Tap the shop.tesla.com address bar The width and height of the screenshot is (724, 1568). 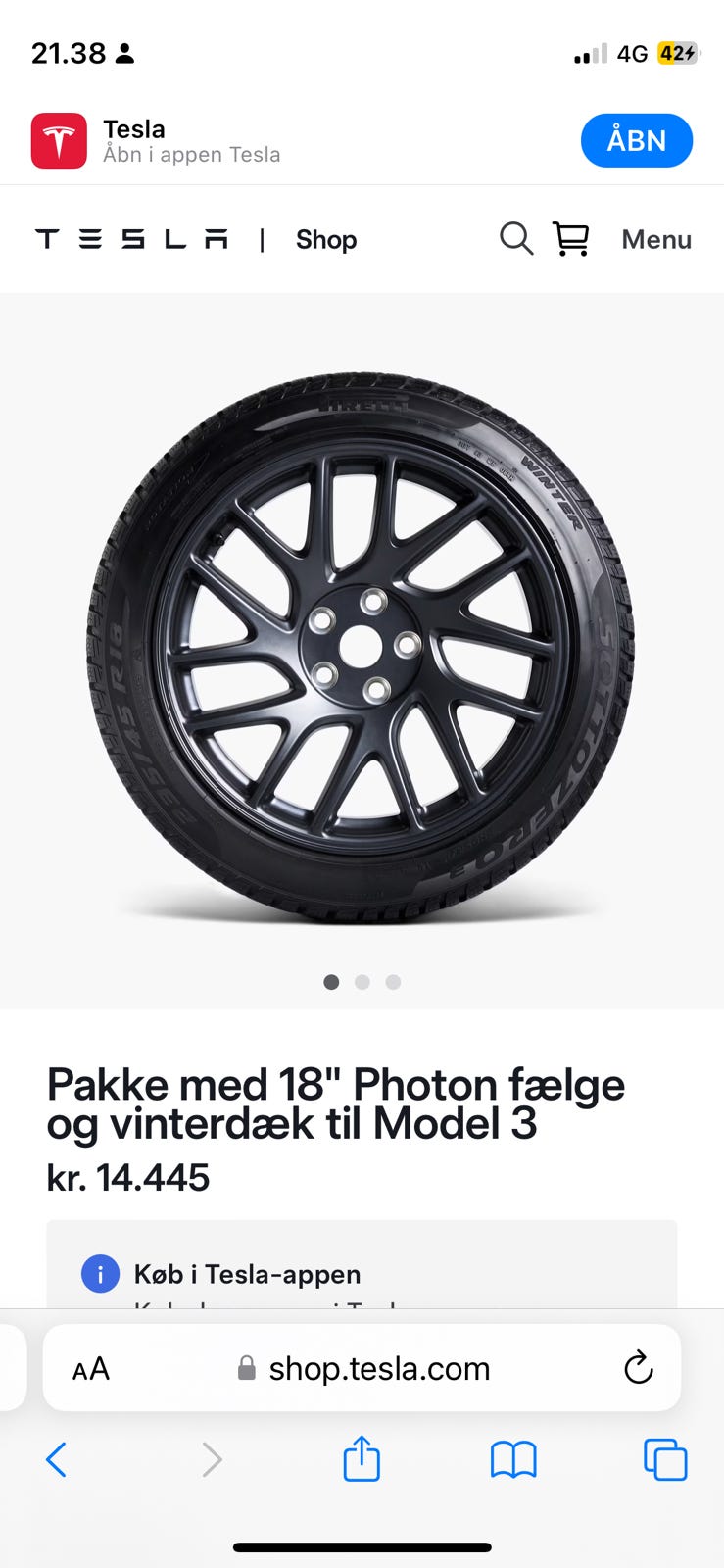click(379, 1369)
